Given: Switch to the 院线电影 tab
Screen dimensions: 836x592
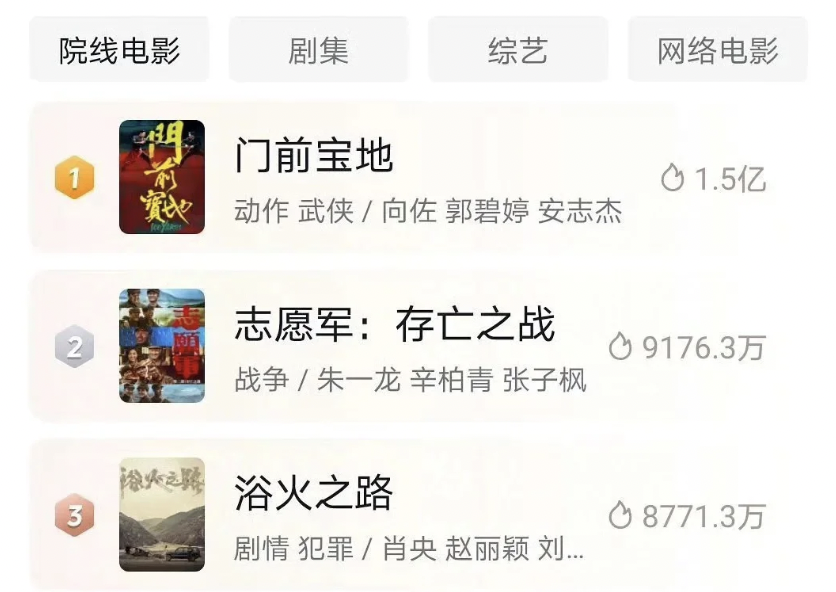Looking at the screenshot, I should [119, 50].
